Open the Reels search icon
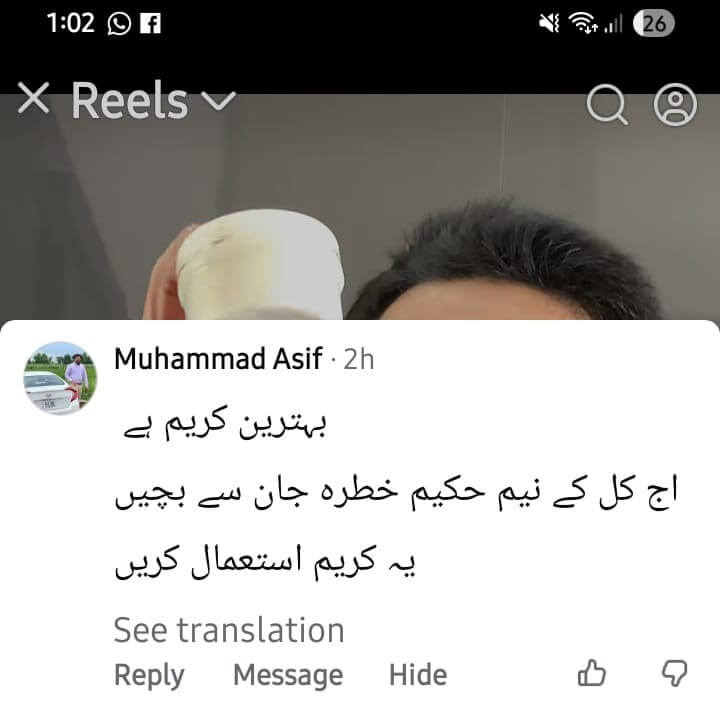Viewport: 720px width, 704px height. pyautogui.click(x=607, y=105)
